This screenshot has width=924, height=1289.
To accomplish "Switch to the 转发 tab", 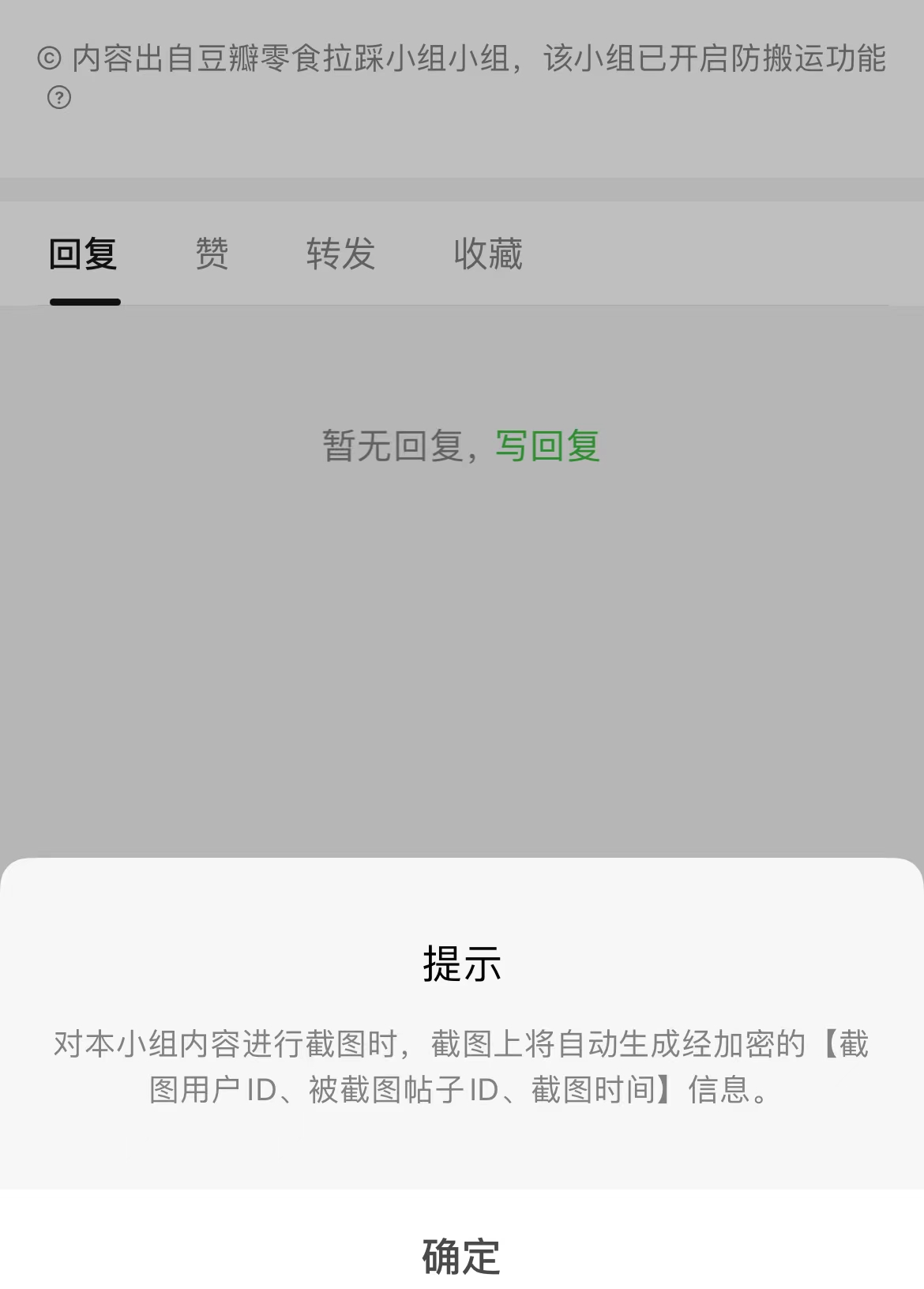I will pos(340,254).
